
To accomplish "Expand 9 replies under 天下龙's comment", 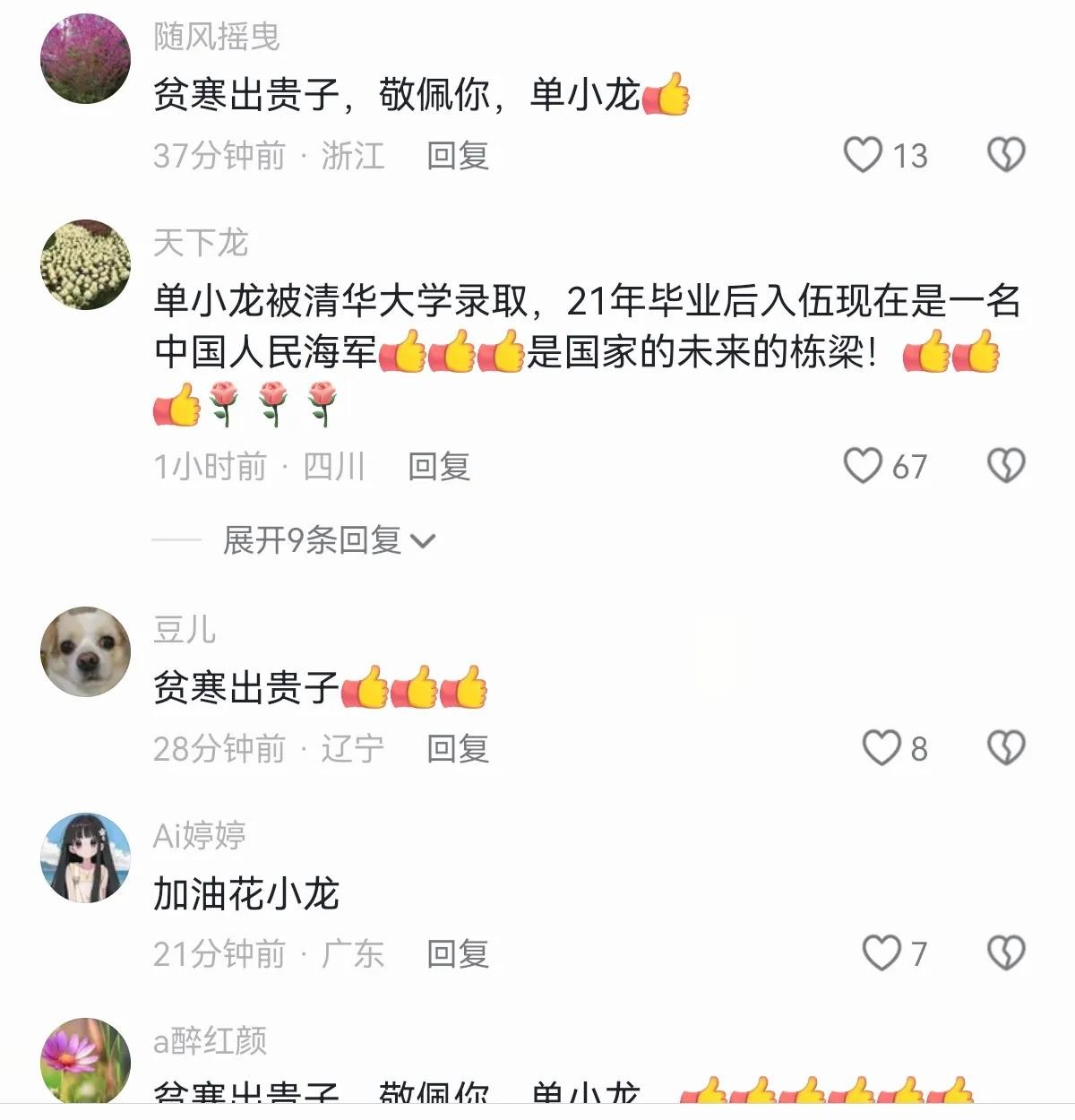I will 328,540.
